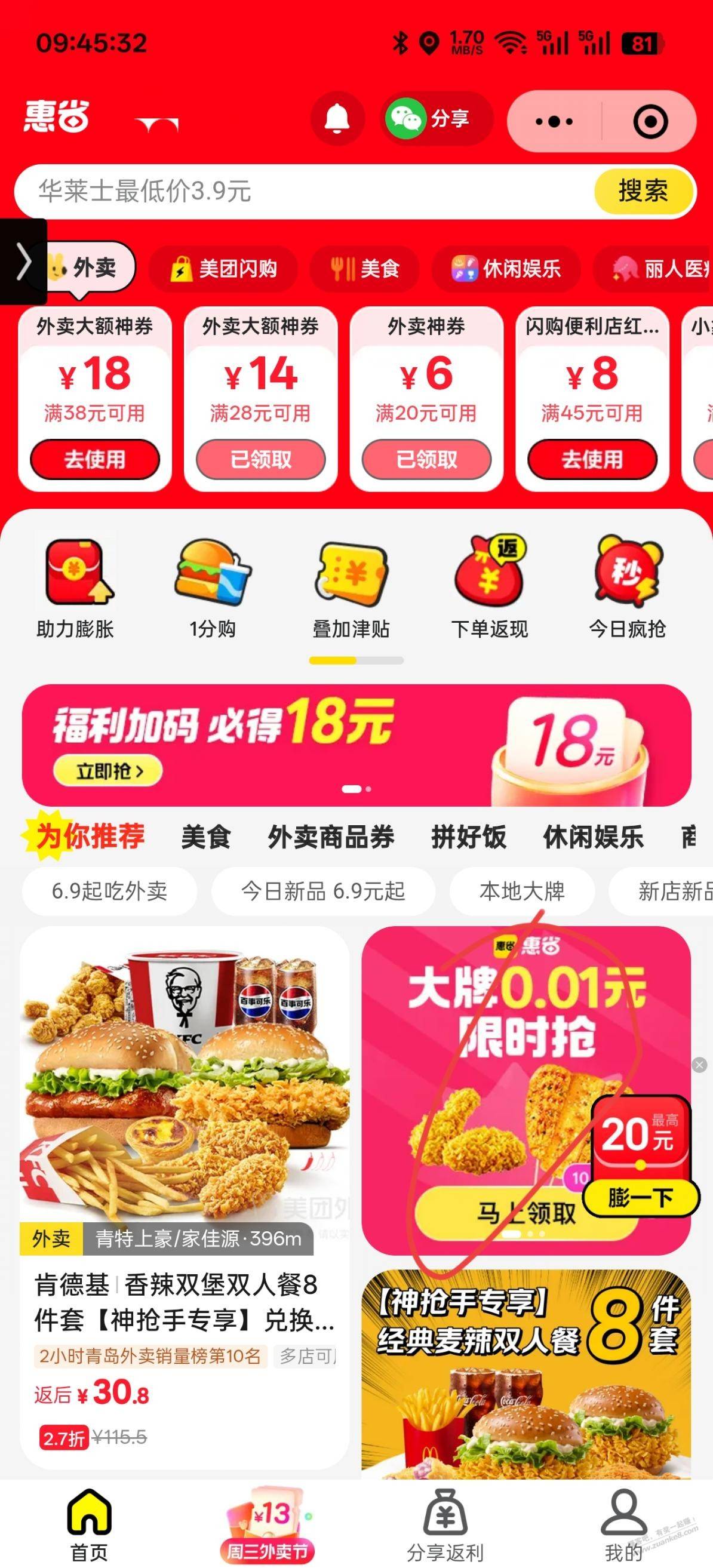Open the mini program three-dot menu
This screenshot has width=713, height=1568.
tap(554, 121)
